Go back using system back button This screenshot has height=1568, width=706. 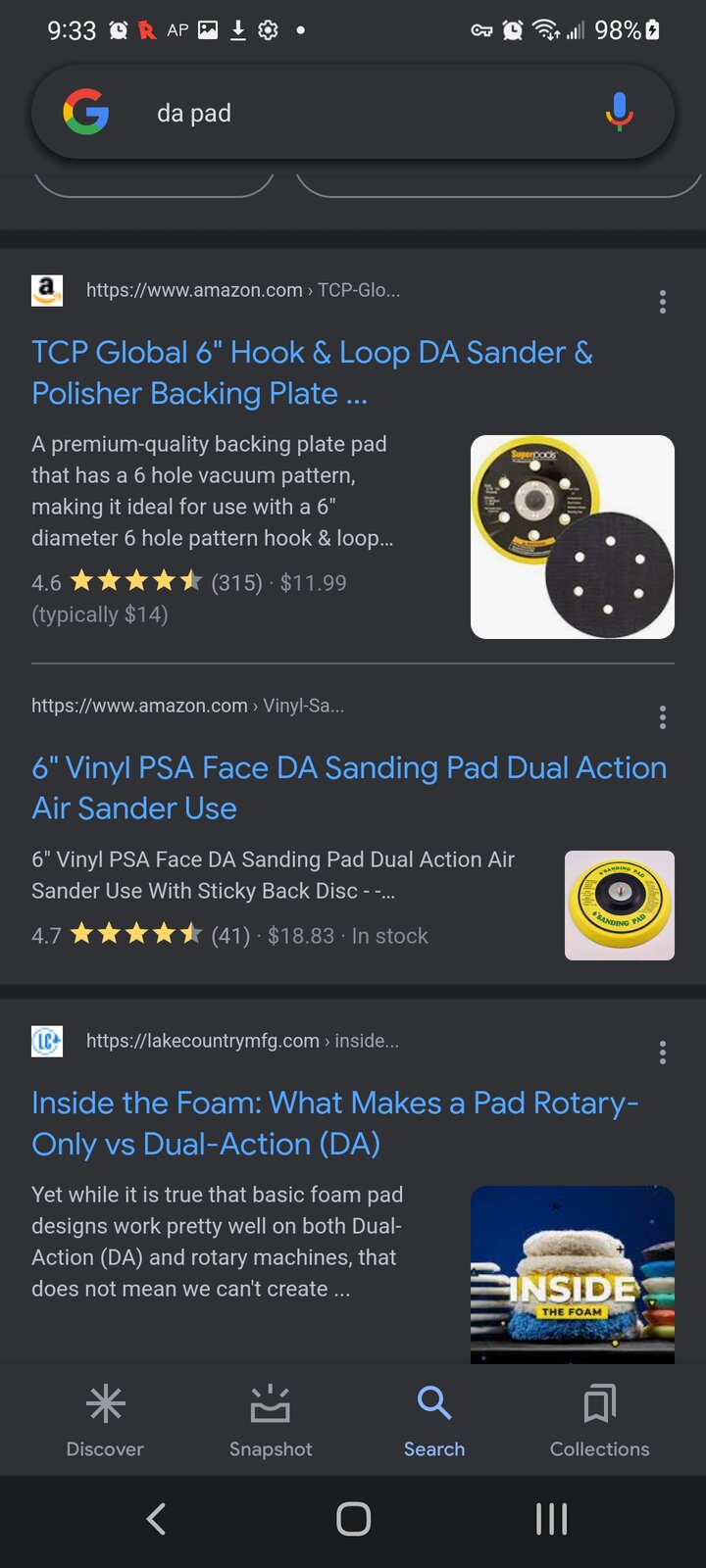click(x=156, y=1519)
